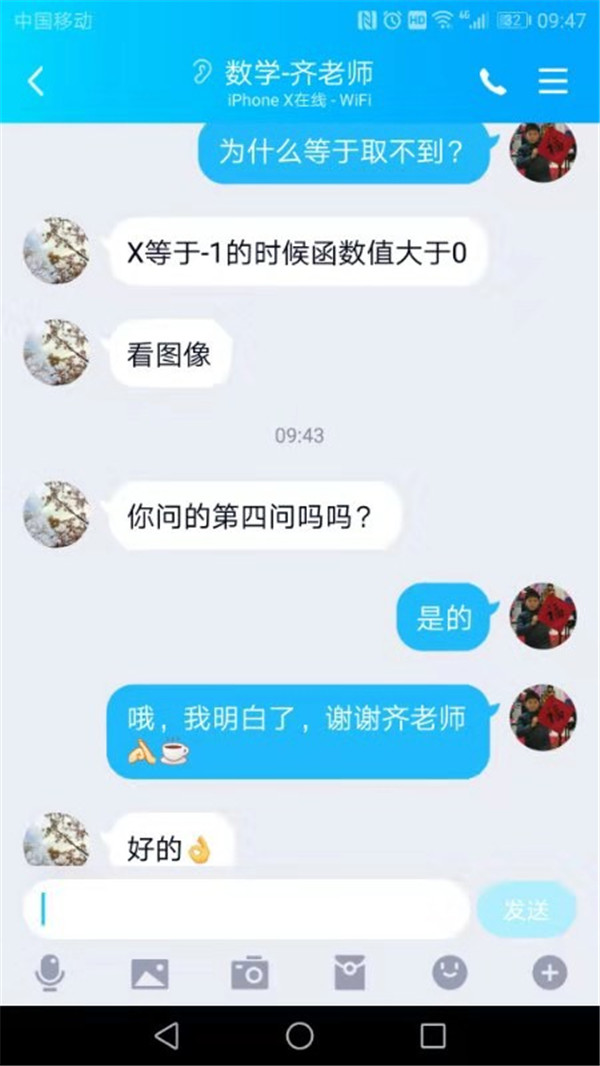Open the camera to take a photo
Viewport: 600px width, 1066px height.
click(x=250, y=972)
